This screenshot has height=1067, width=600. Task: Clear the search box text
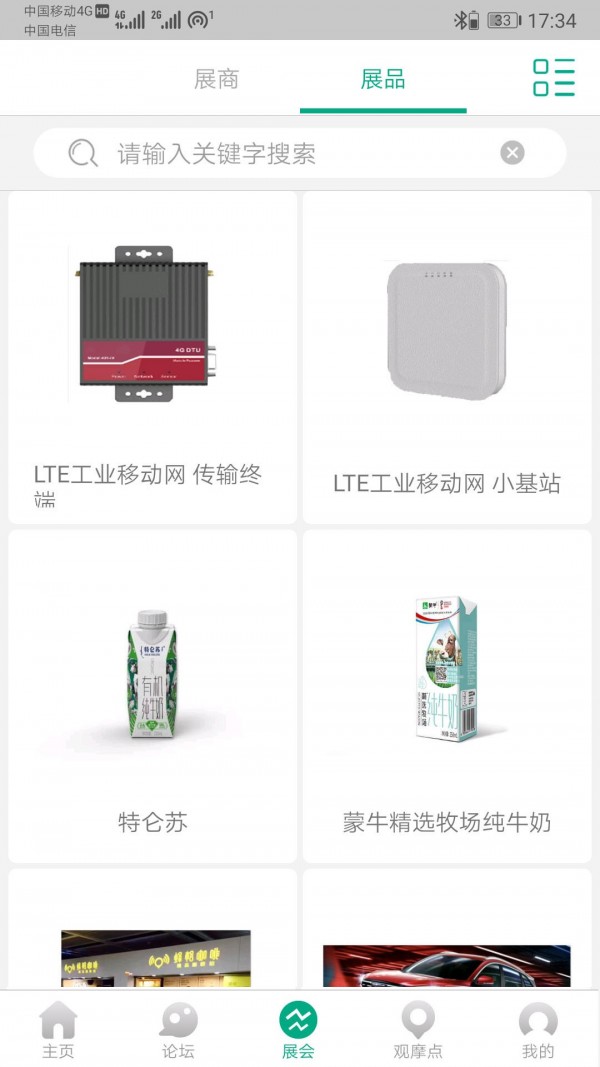(512, 153)
